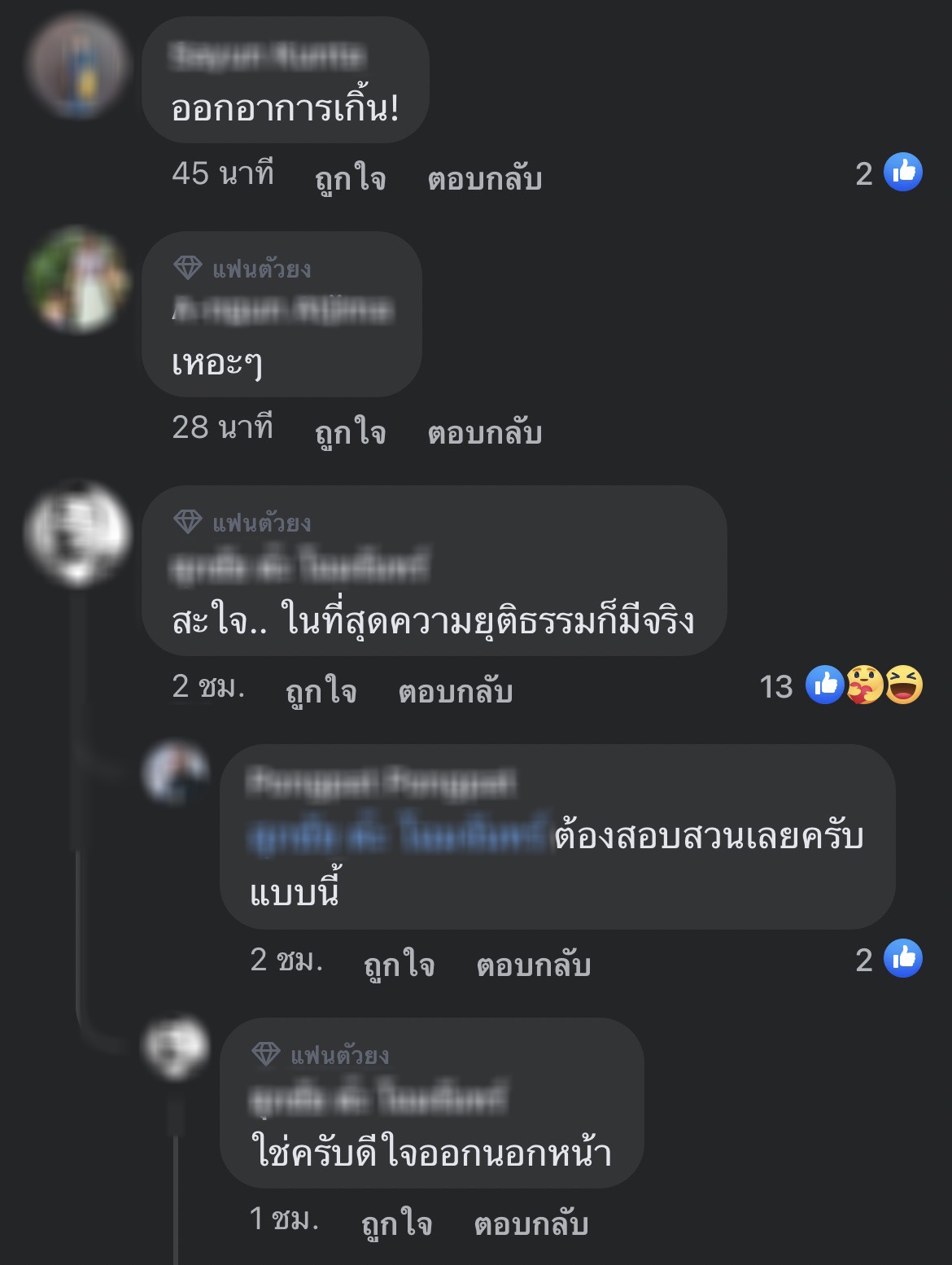The image size is (952, 1265).
Task: Like the comment 'สะใจ.. ในที่สุดความยุติธรรมก็มีจริง'
Action: pos(321,690)
